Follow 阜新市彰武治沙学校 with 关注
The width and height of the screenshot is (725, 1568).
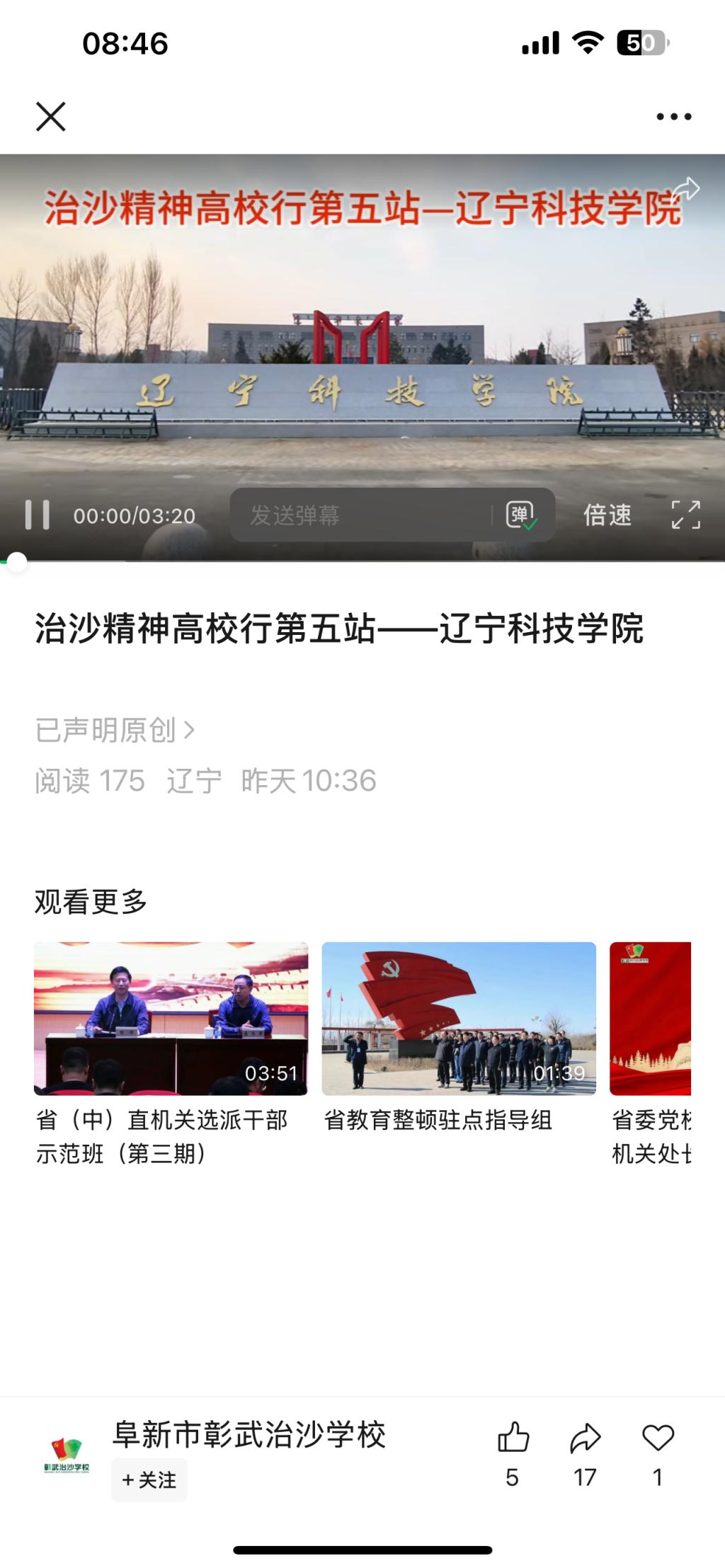[149, 1480]
